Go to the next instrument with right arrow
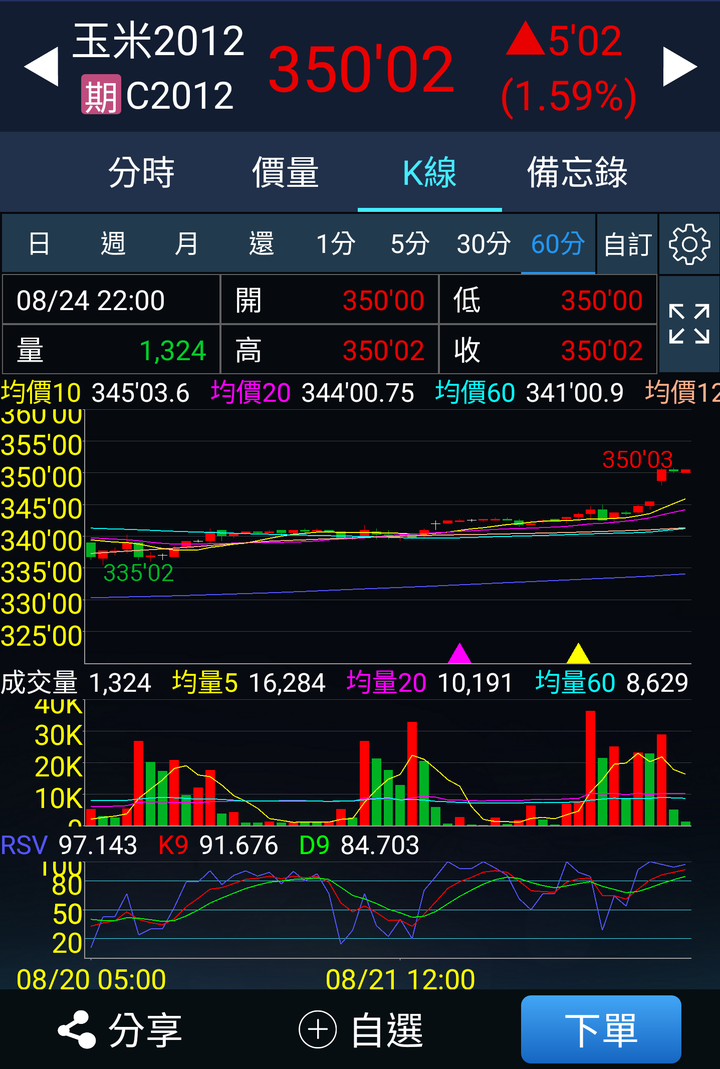The width and height of the screenshot is (720, 1069). coord(679,68)
